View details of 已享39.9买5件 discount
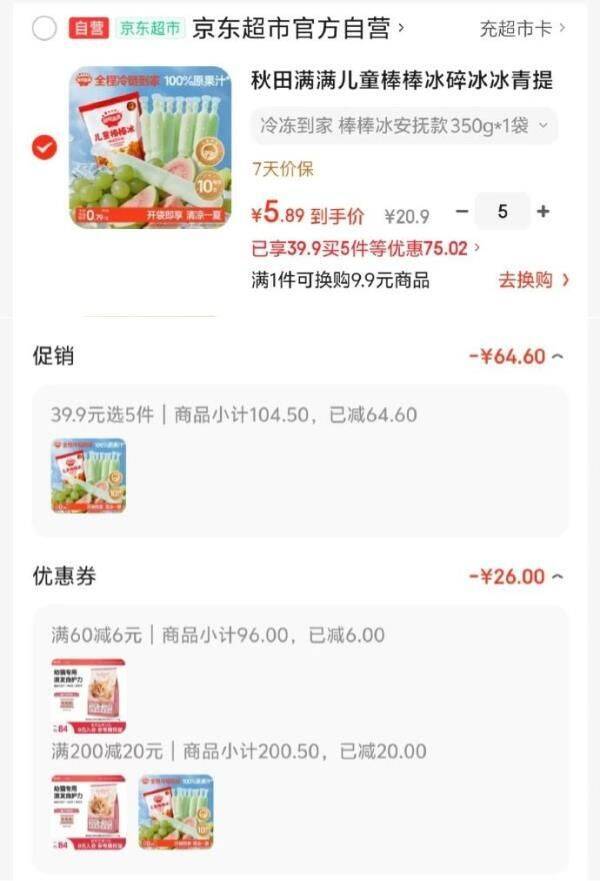 coord(366,248)
